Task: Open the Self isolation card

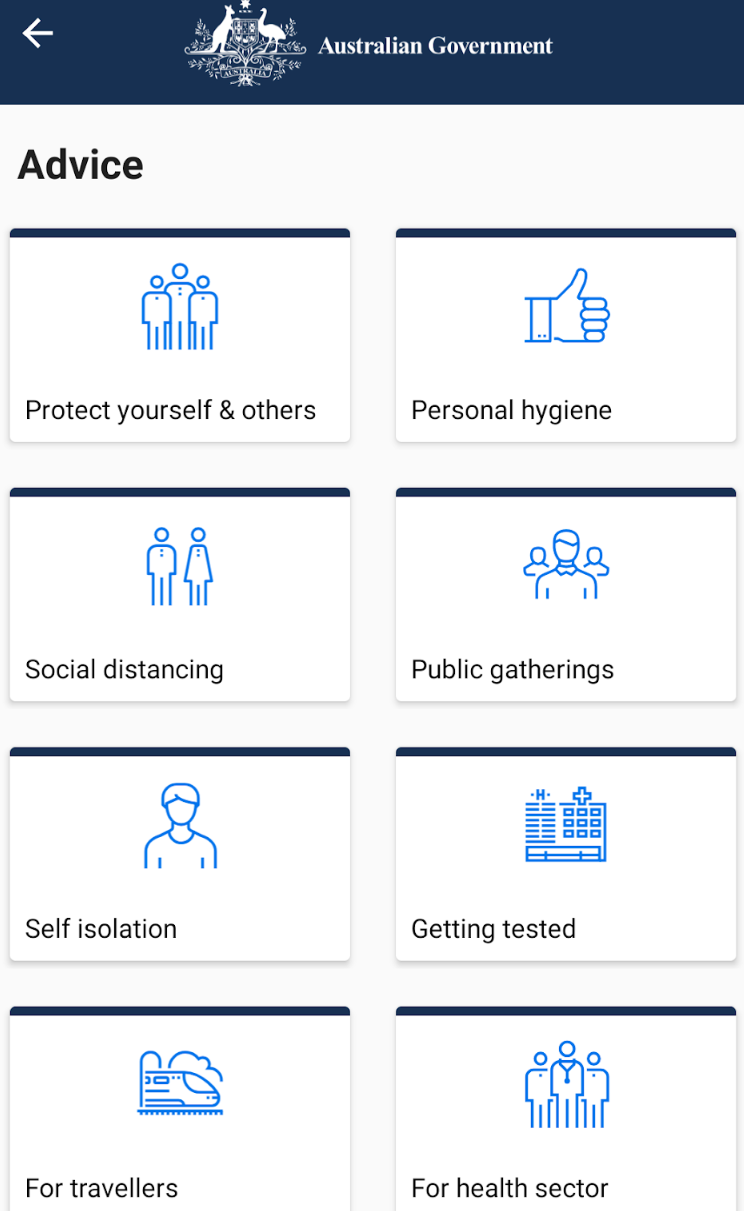Action: tap(180, 854)
